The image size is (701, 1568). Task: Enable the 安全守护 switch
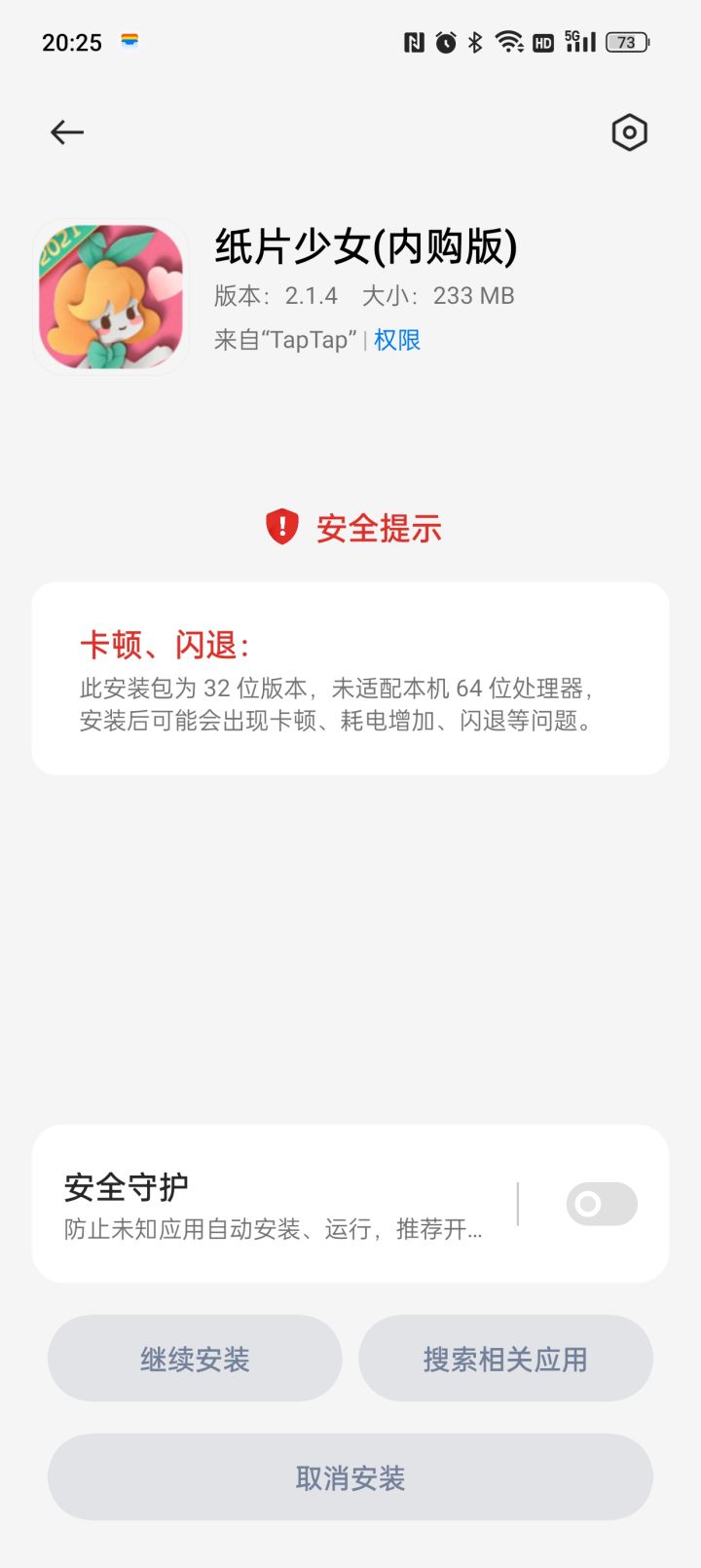point(601,1205)
